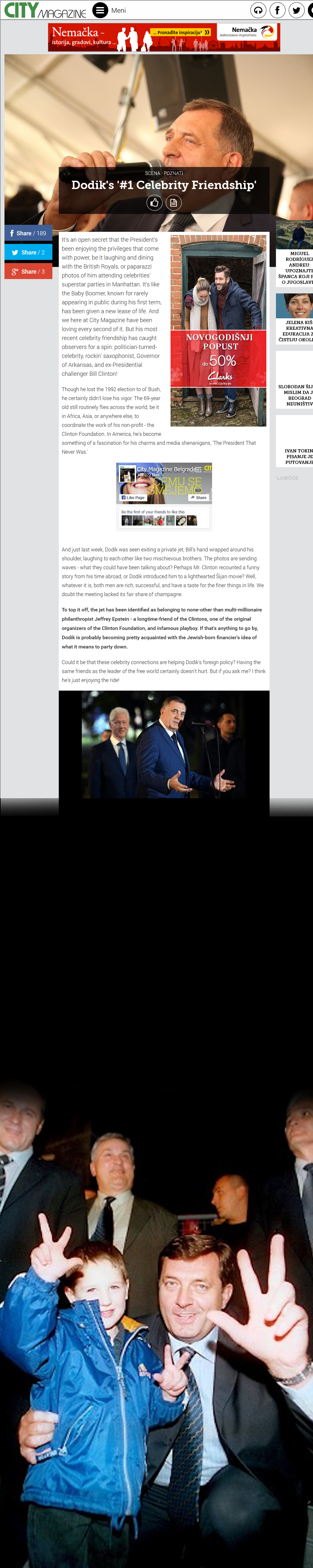Viewport: 313px width, 1568px height.
Task: Share the article on Twitter
Action: 28,252
